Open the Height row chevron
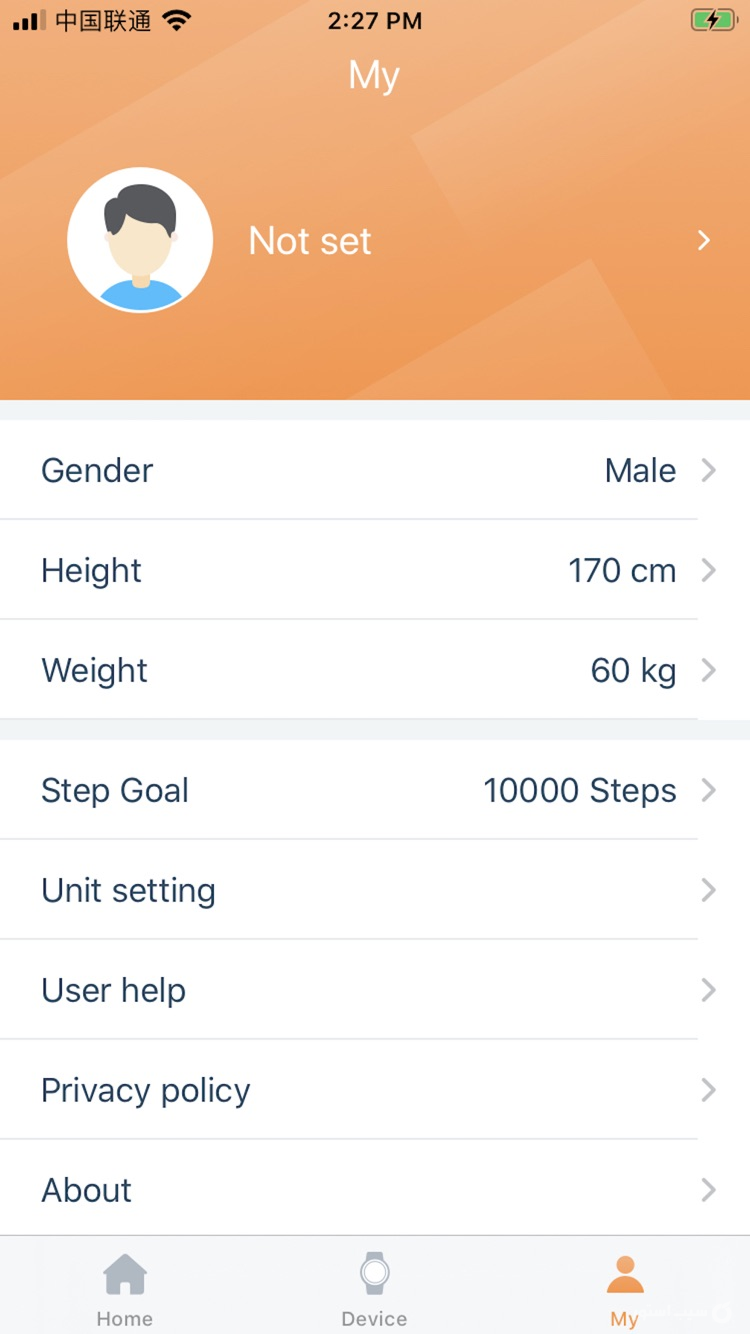The width and height of the screenshot is (750, 1334). pos(709,570)
